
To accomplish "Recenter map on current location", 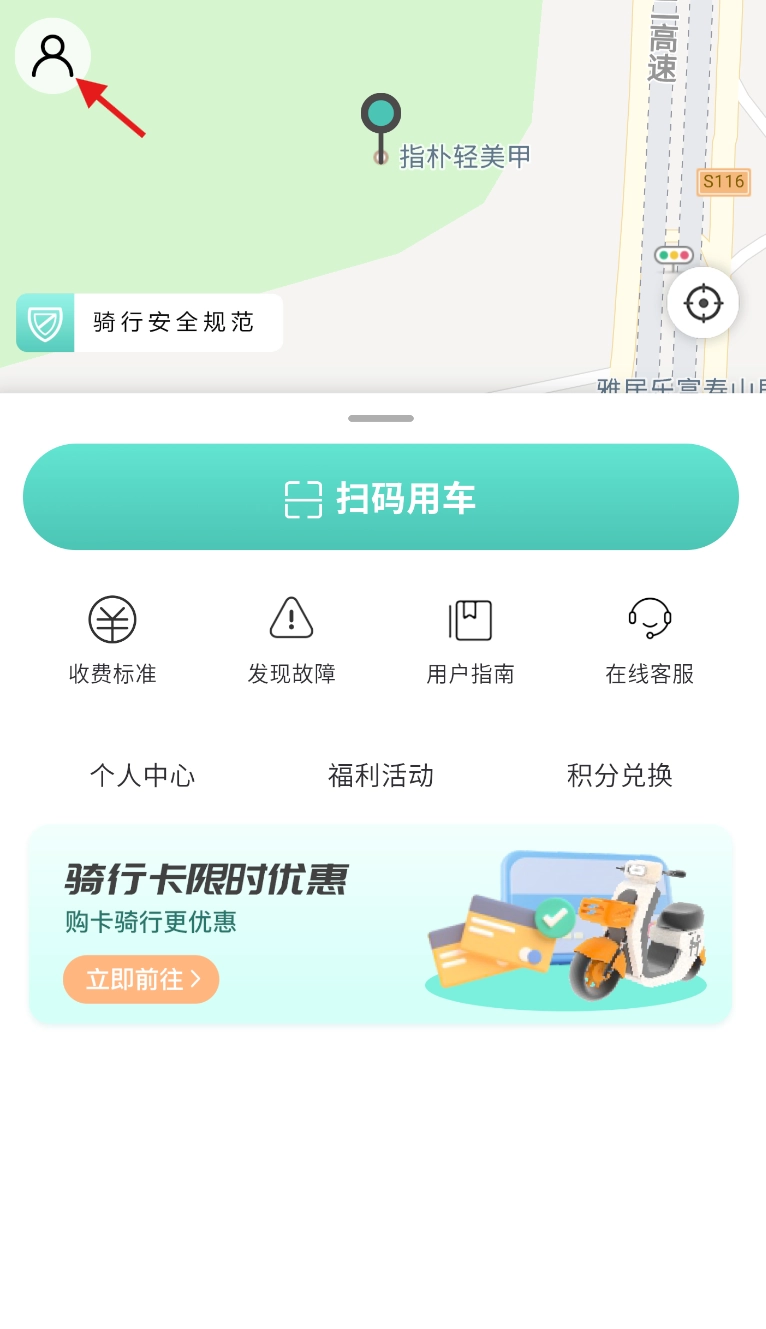I will click(x=703, y=302).
